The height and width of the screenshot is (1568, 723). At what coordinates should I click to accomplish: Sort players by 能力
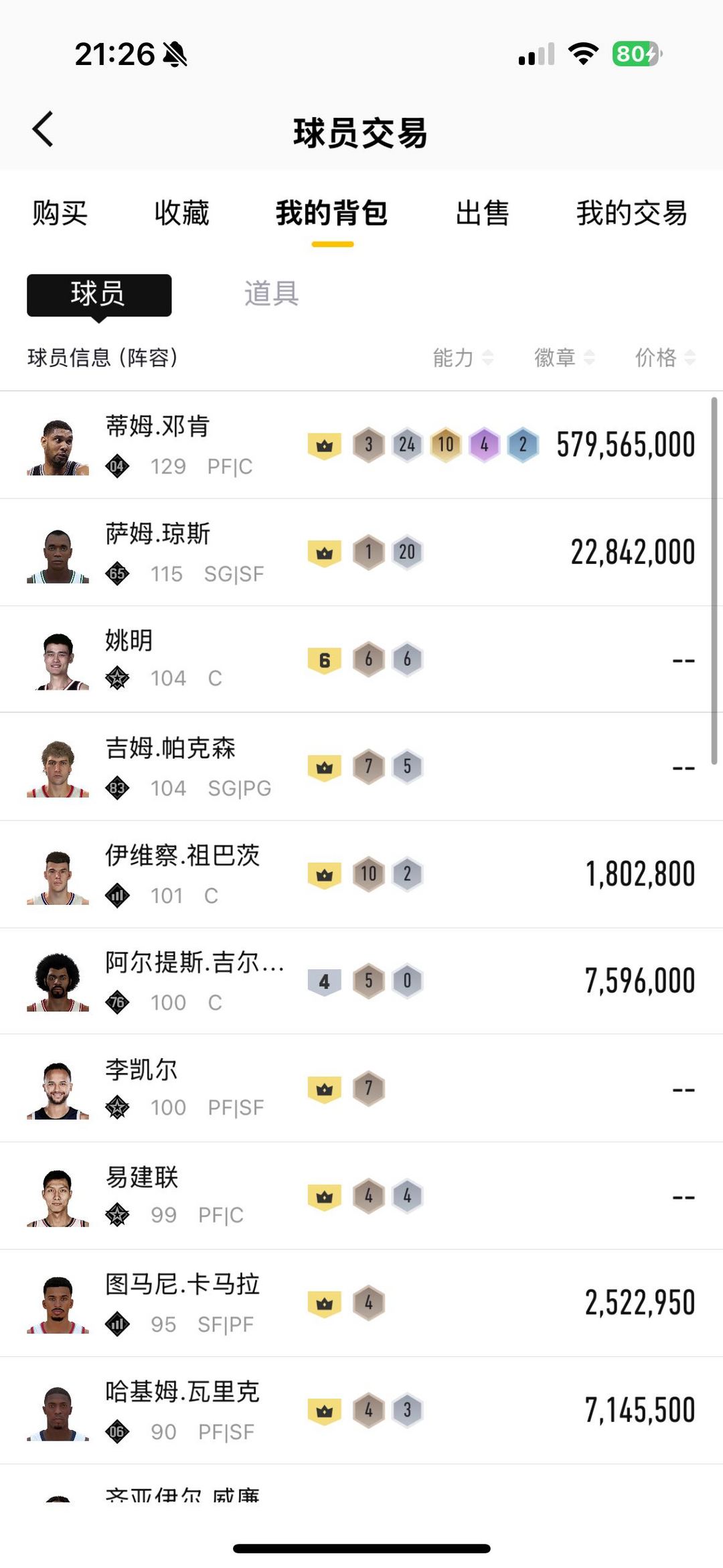click(463, 358)
